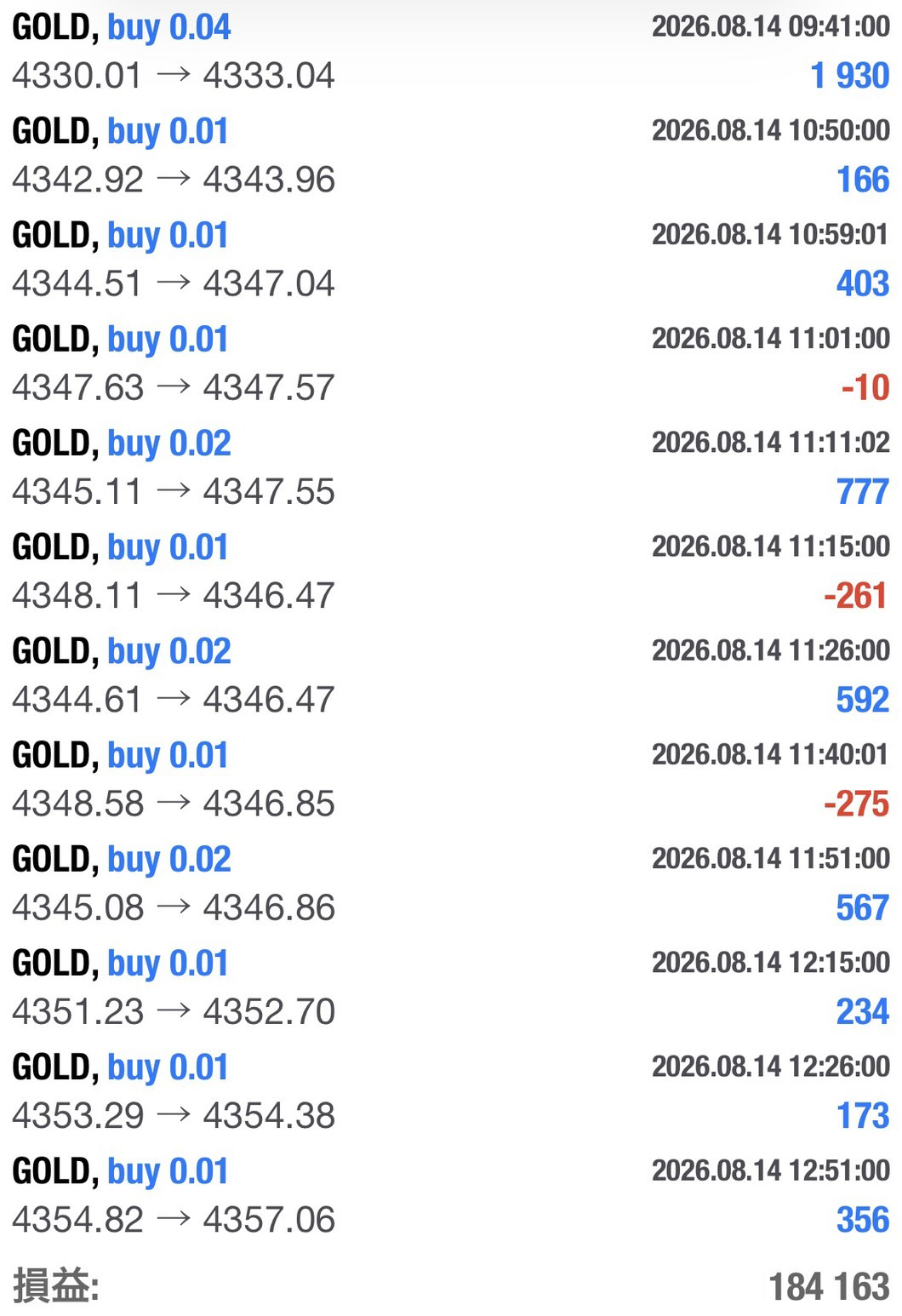
Task: Open the losing trade with -10
Action: [451, 363]
